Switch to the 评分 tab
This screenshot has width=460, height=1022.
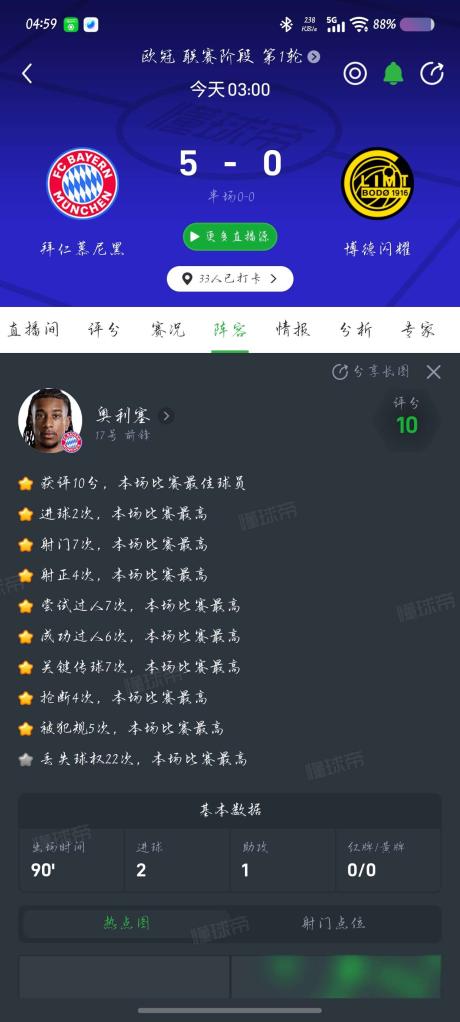point(104,330)
